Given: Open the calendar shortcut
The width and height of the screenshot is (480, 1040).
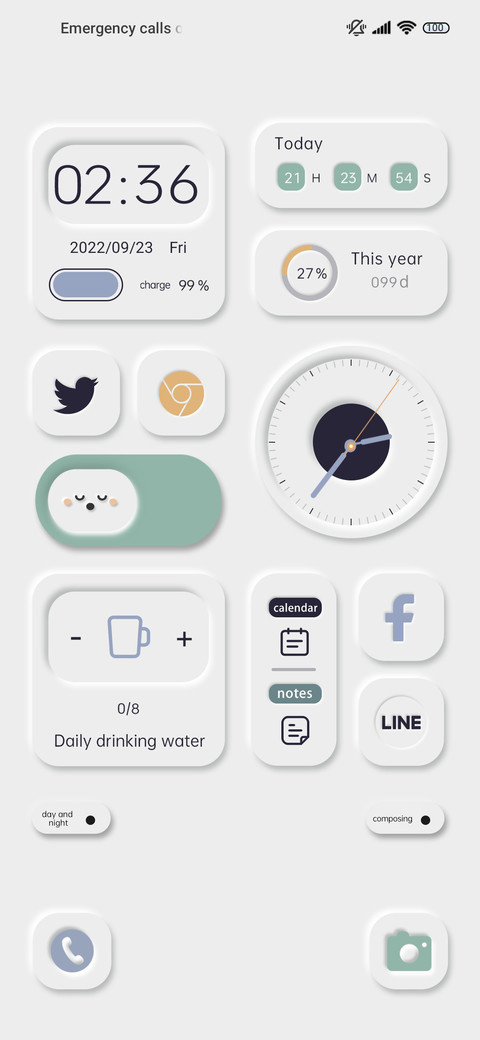Looking at the screenshot, I should [x=295, y=629].
